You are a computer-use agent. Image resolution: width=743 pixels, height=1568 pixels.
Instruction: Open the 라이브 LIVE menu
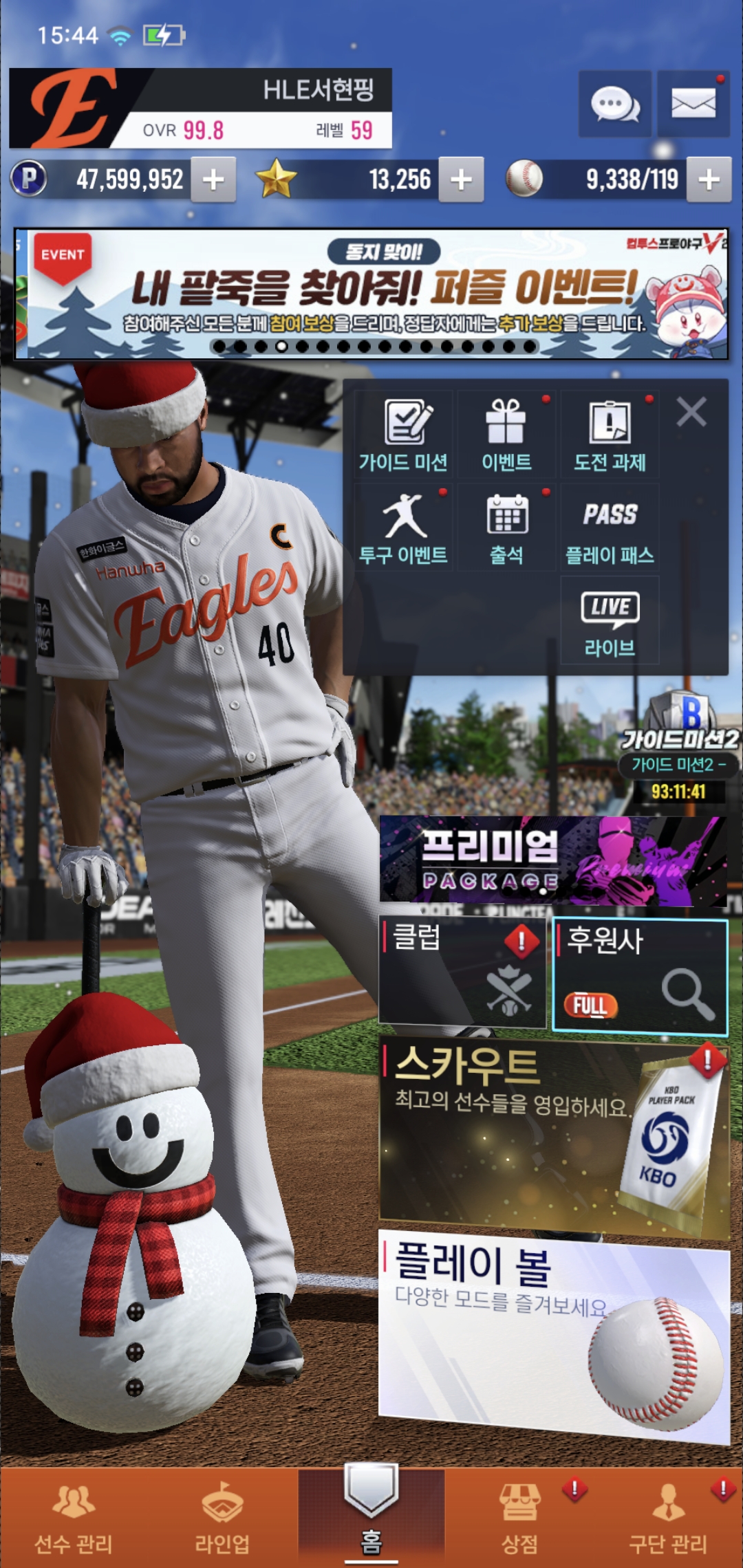(610, 620)
